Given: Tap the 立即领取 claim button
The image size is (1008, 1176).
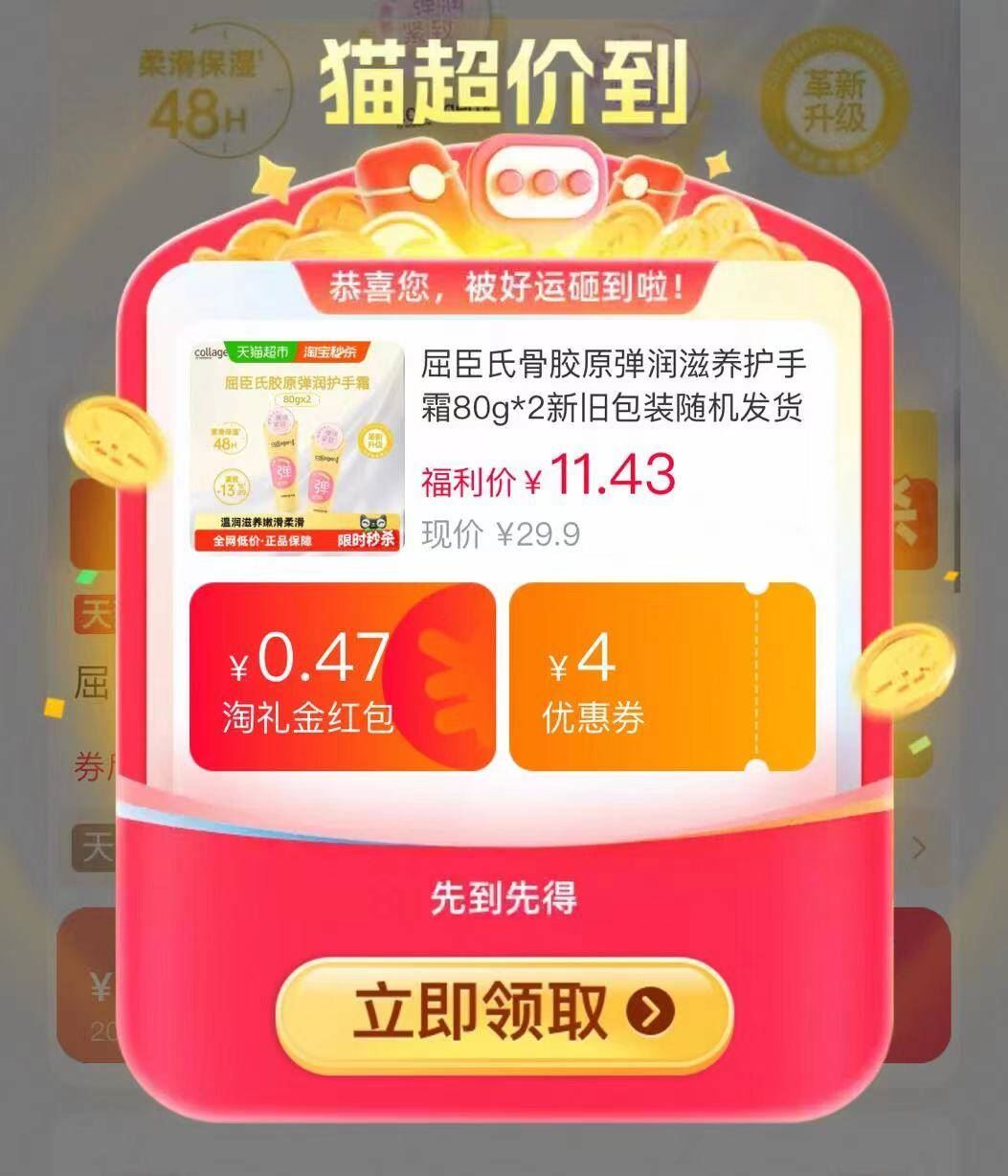Looking at the screenshot, I should tap(504, 1012).
